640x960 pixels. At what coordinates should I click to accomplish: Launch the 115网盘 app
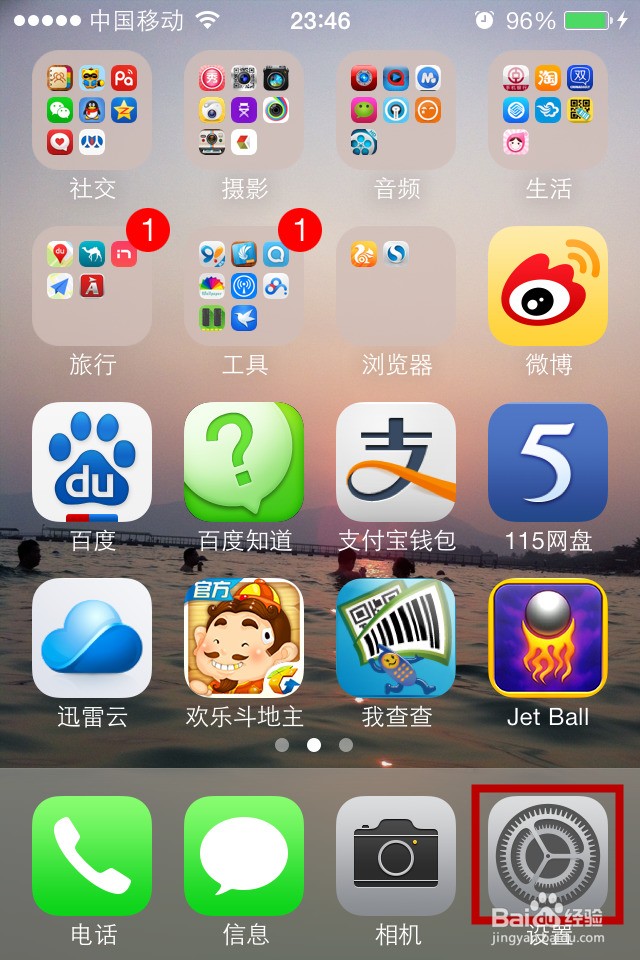click(x=548, y=463)
